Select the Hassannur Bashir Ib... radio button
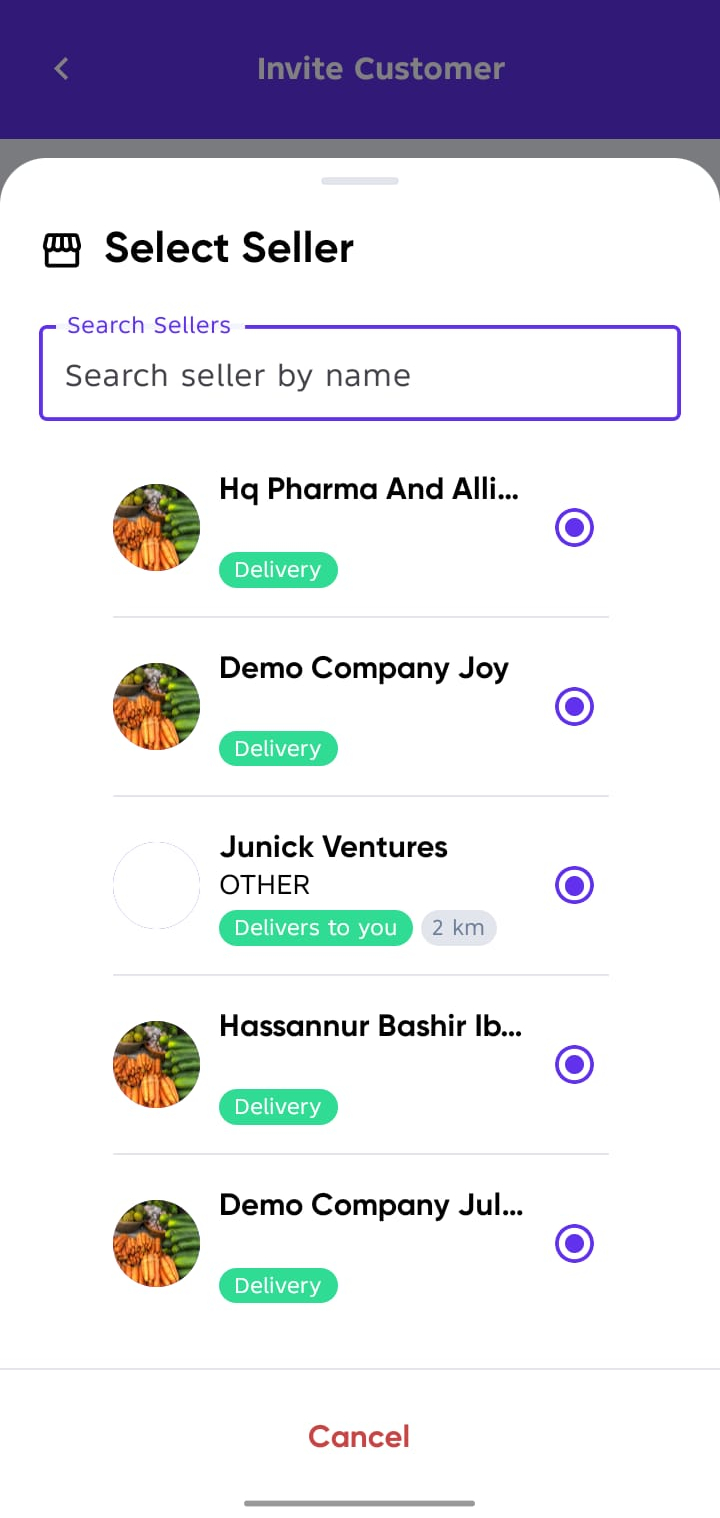Screen dimensions: 720x1518 [x=575, y=1064]
